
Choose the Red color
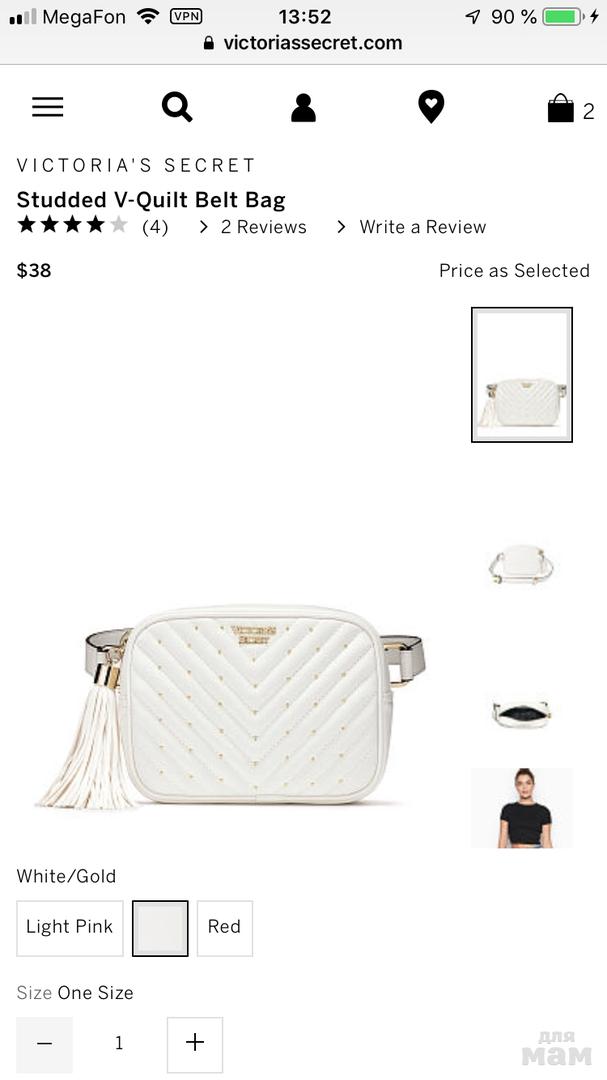coord(224,927)
